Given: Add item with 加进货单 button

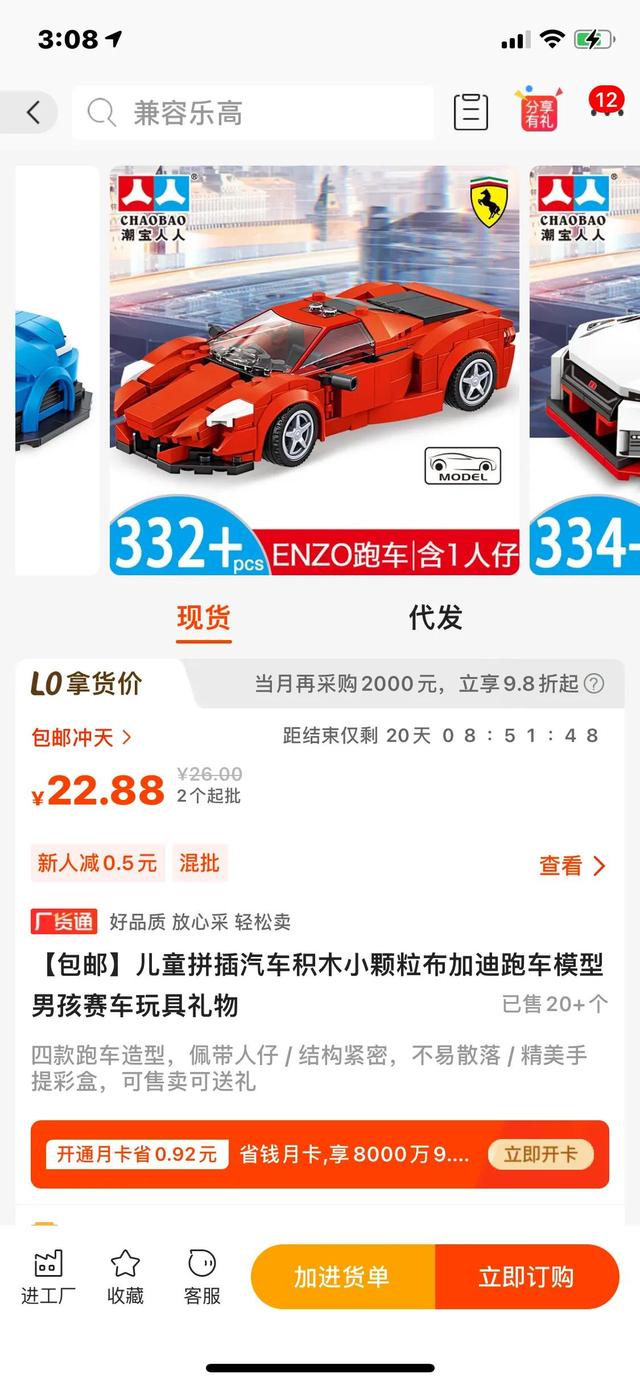Looking at the screenshot, I should pos(342,1277).
